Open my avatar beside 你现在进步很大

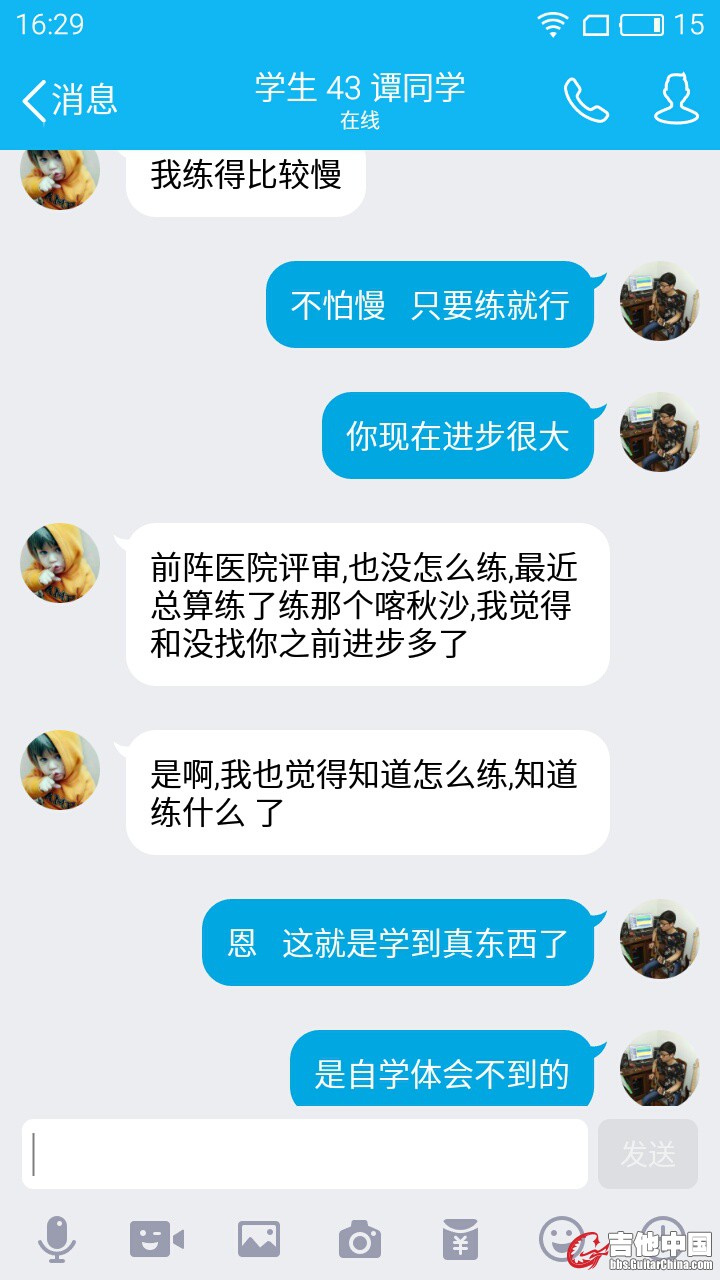point(660,432)
